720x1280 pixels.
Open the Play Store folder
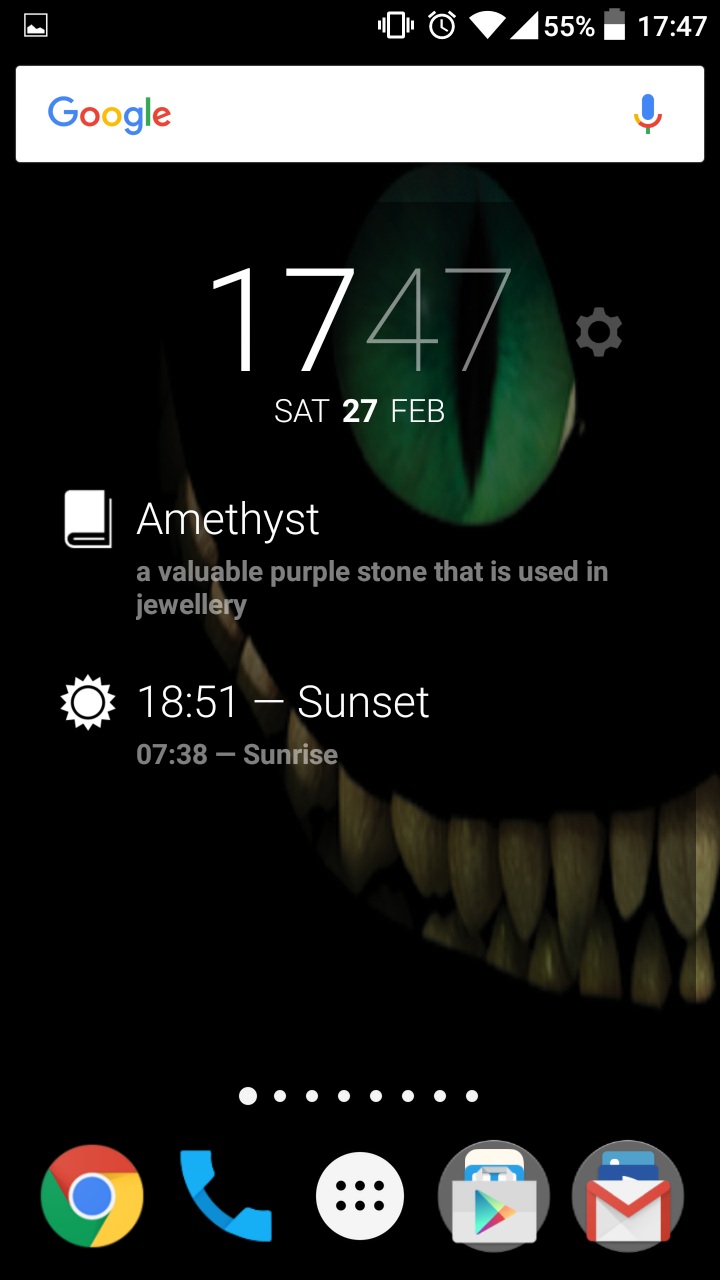[x=494, y=1196]
